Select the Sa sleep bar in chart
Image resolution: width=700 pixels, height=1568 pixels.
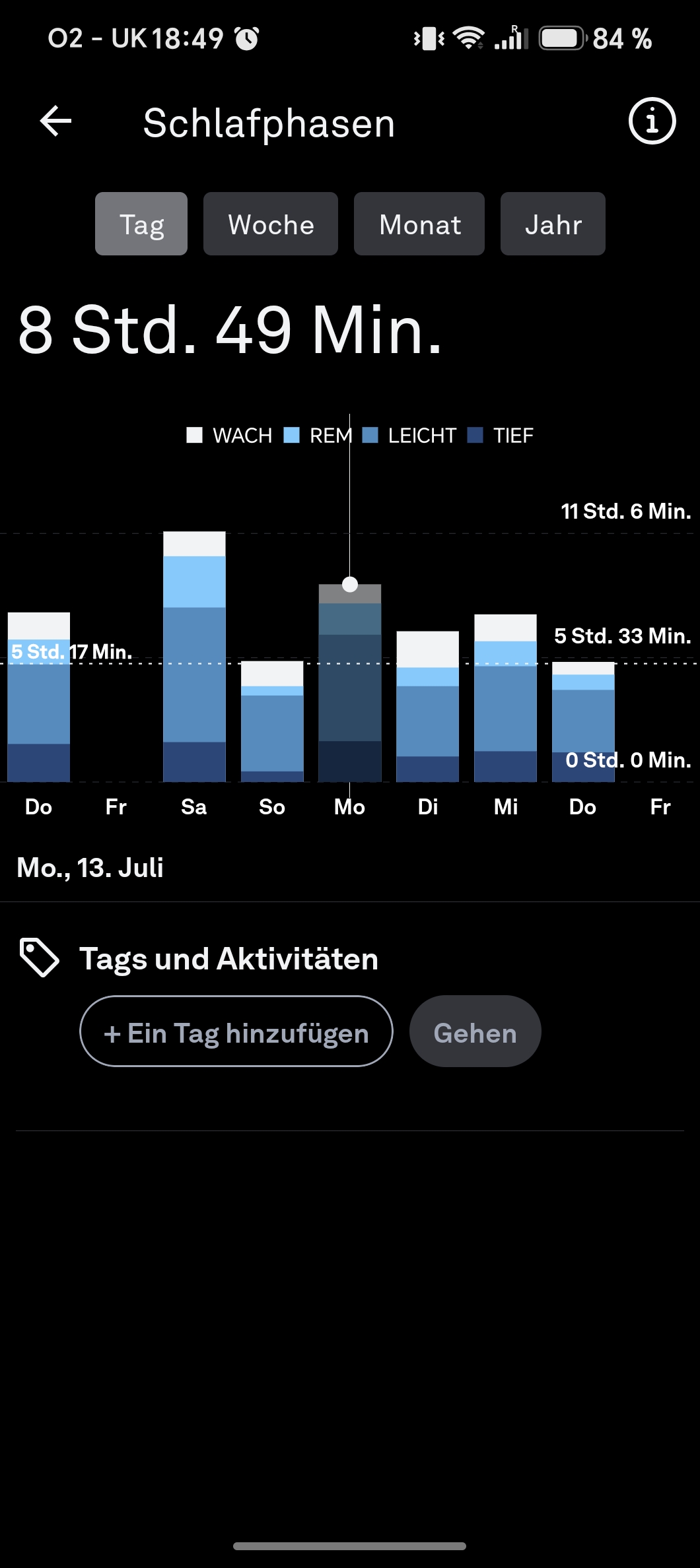click(194, 657)
